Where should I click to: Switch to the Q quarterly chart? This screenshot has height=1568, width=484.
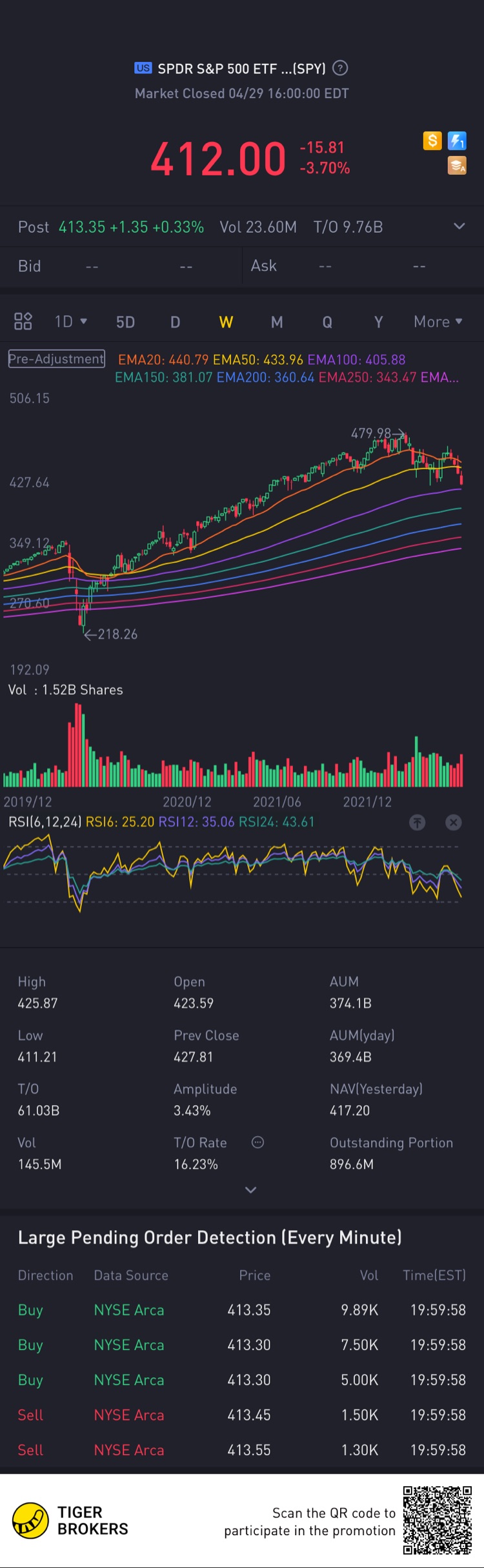[x=327, y=322]
